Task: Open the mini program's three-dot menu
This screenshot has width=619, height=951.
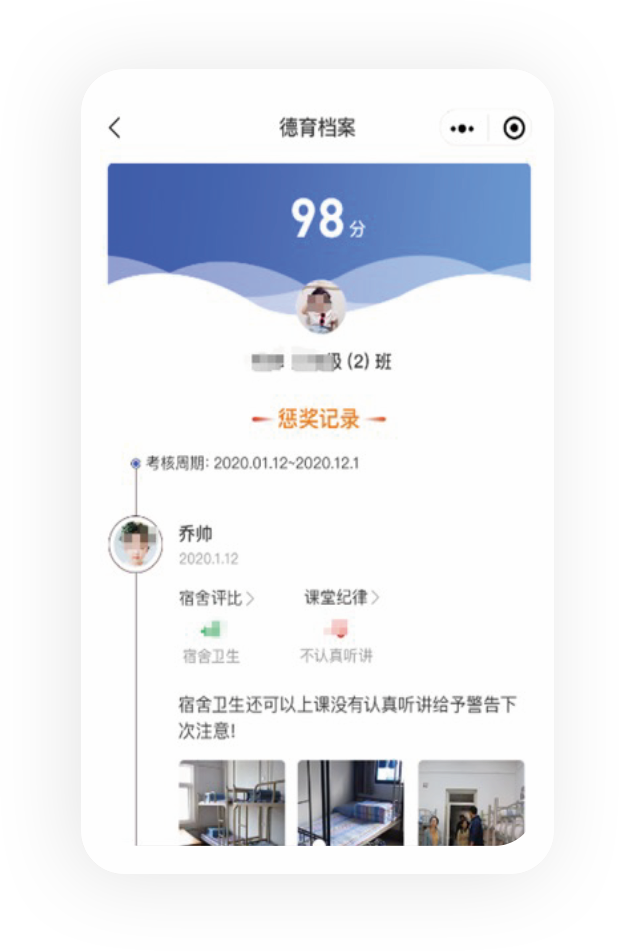Action: (x=463, y=129)
